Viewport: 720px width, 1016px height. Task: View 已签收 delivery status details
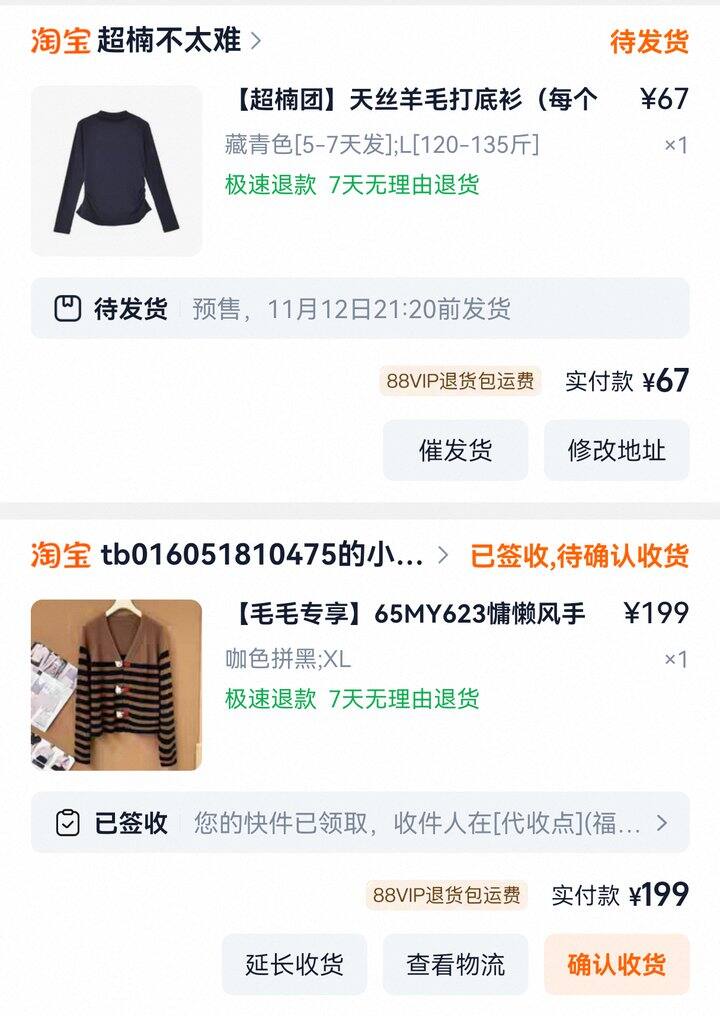coord(360,823)
